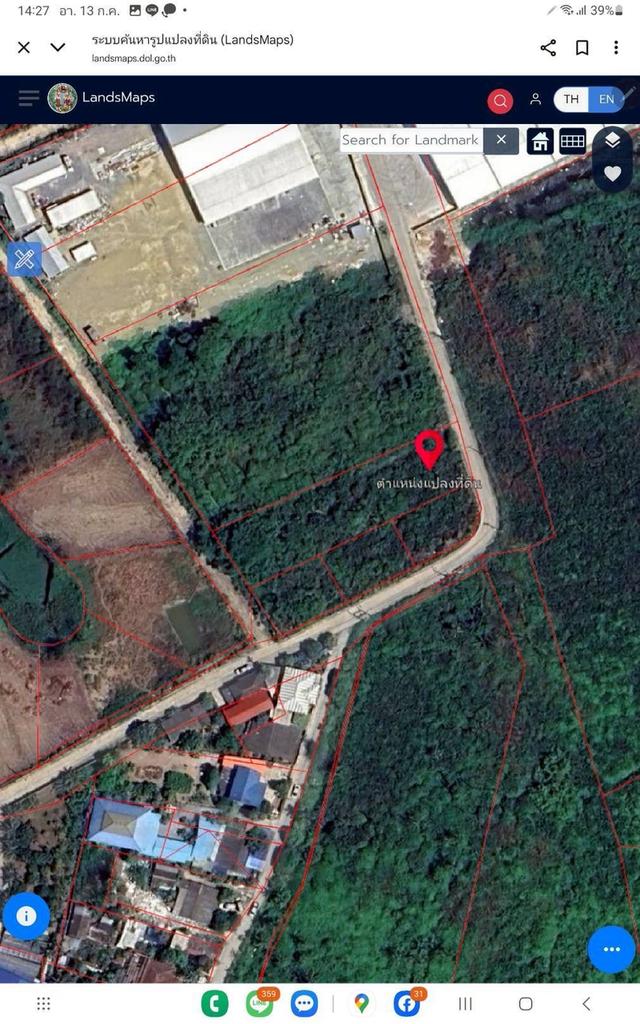Clear the landmark search box

502,140
